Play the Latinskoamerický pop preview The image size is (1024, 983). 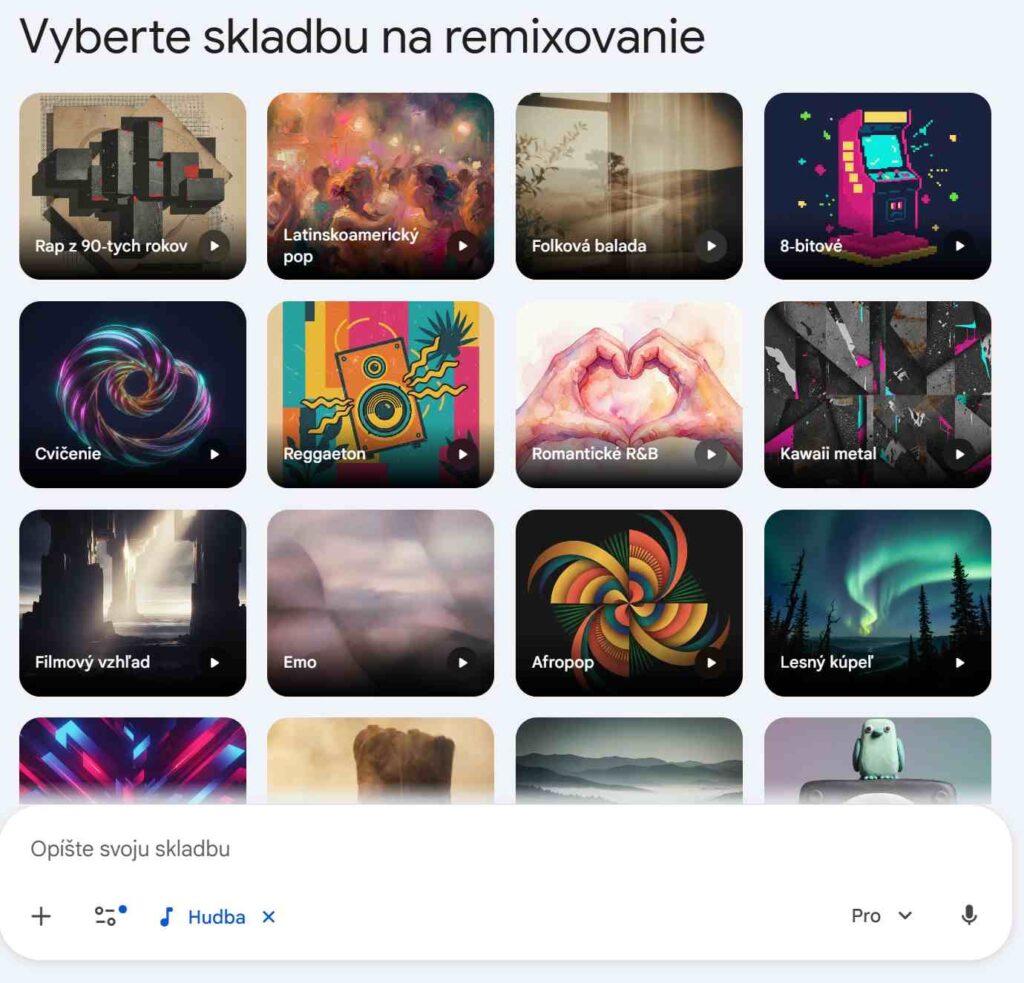[x=462, y=245]
